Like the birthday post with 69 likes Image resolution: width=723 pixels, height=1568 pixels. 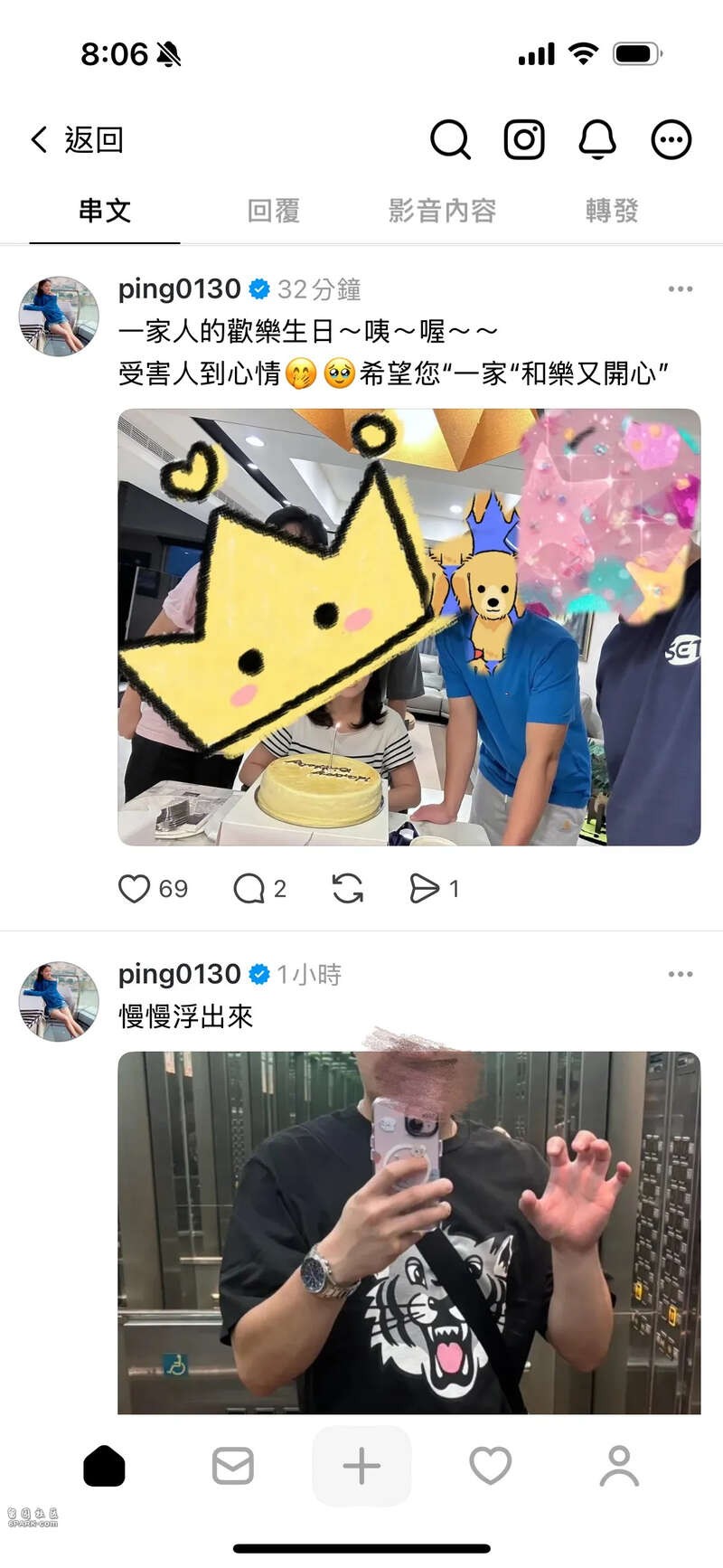pos(135,889)
